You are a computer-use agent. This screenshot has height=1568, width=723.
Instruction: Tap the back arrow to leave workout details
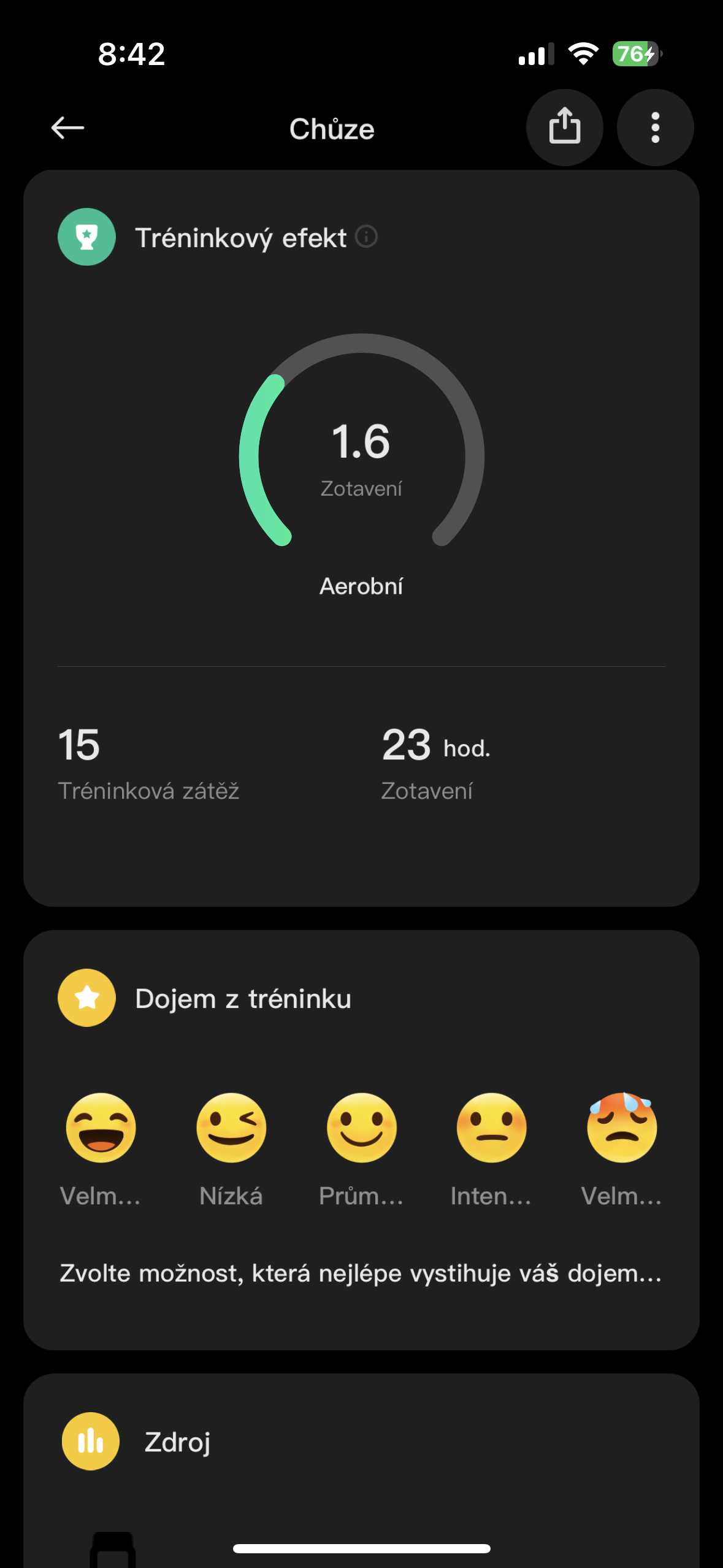click(x=67, y=128)
